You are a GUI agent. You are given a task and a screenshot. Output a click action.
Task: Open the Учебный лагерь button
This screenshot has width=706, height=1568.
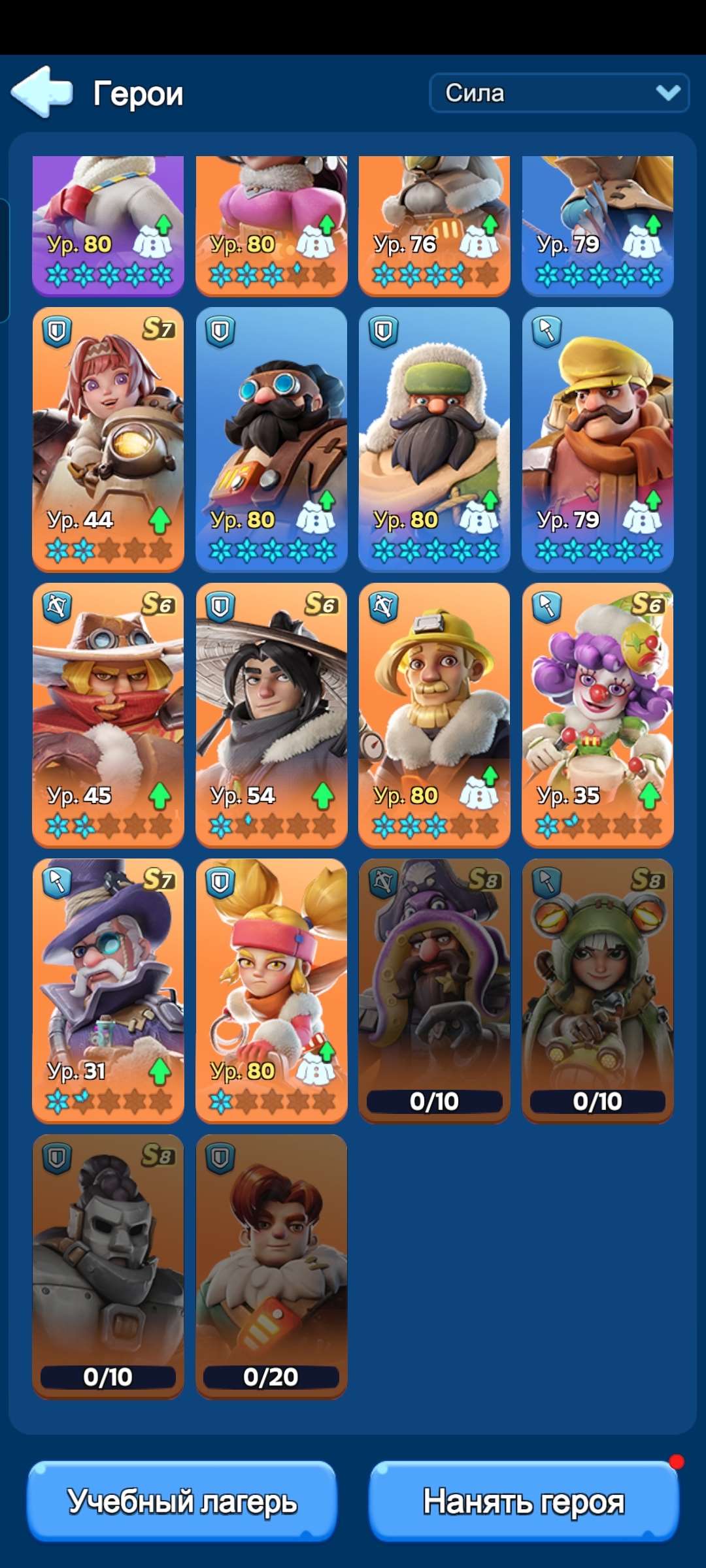pyautogui.click(x=182, y=1501)
